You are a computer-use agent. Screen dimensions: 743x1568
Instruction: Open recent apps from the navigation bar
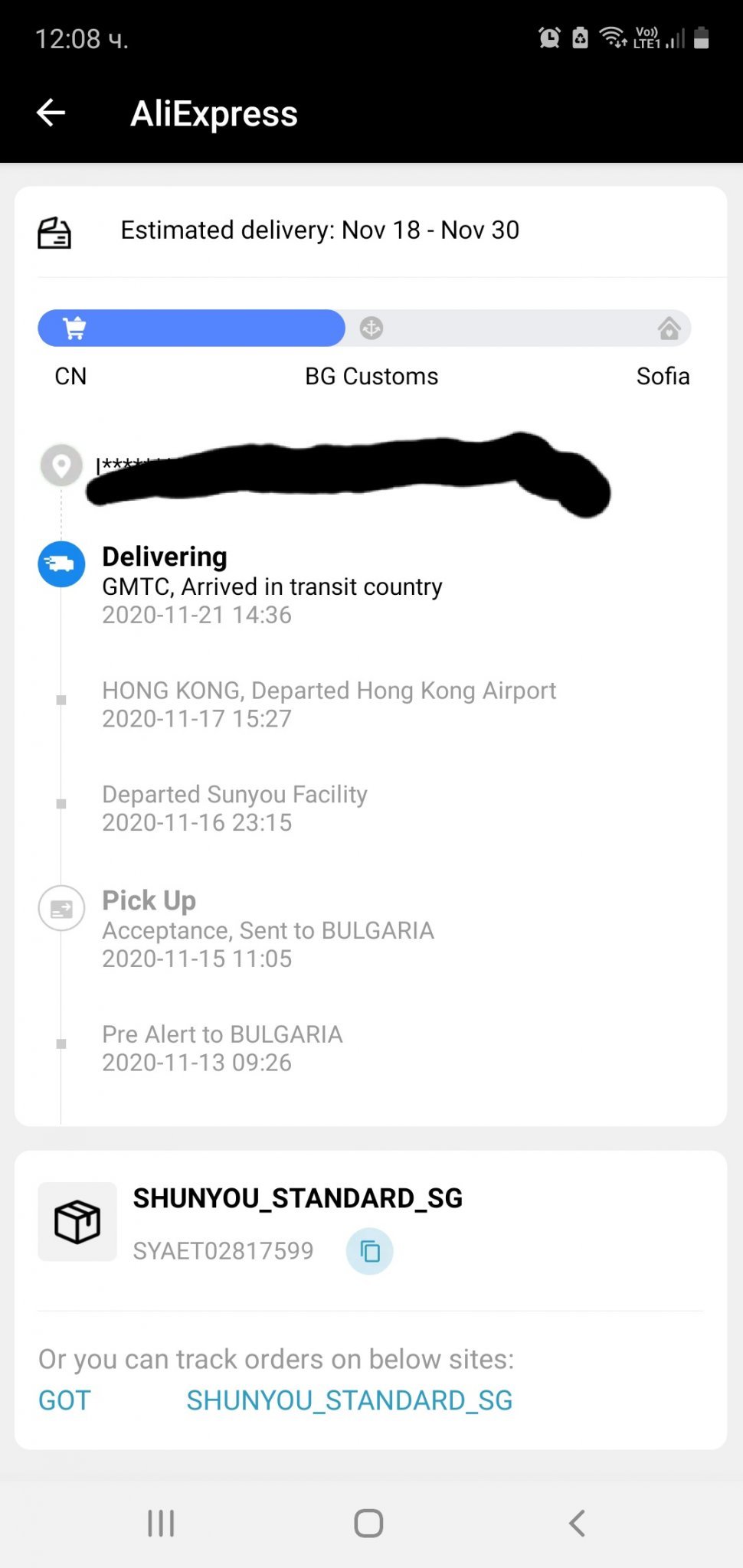point(161,1523)
